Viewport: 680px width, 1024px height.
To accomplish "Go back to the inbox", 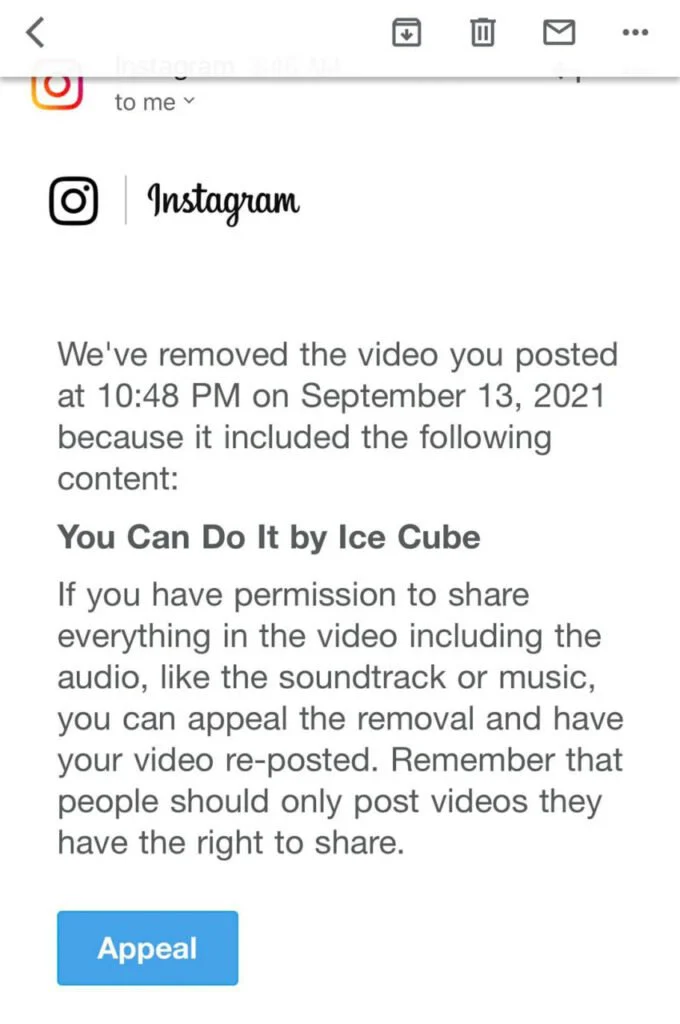I will coord(35,33).
